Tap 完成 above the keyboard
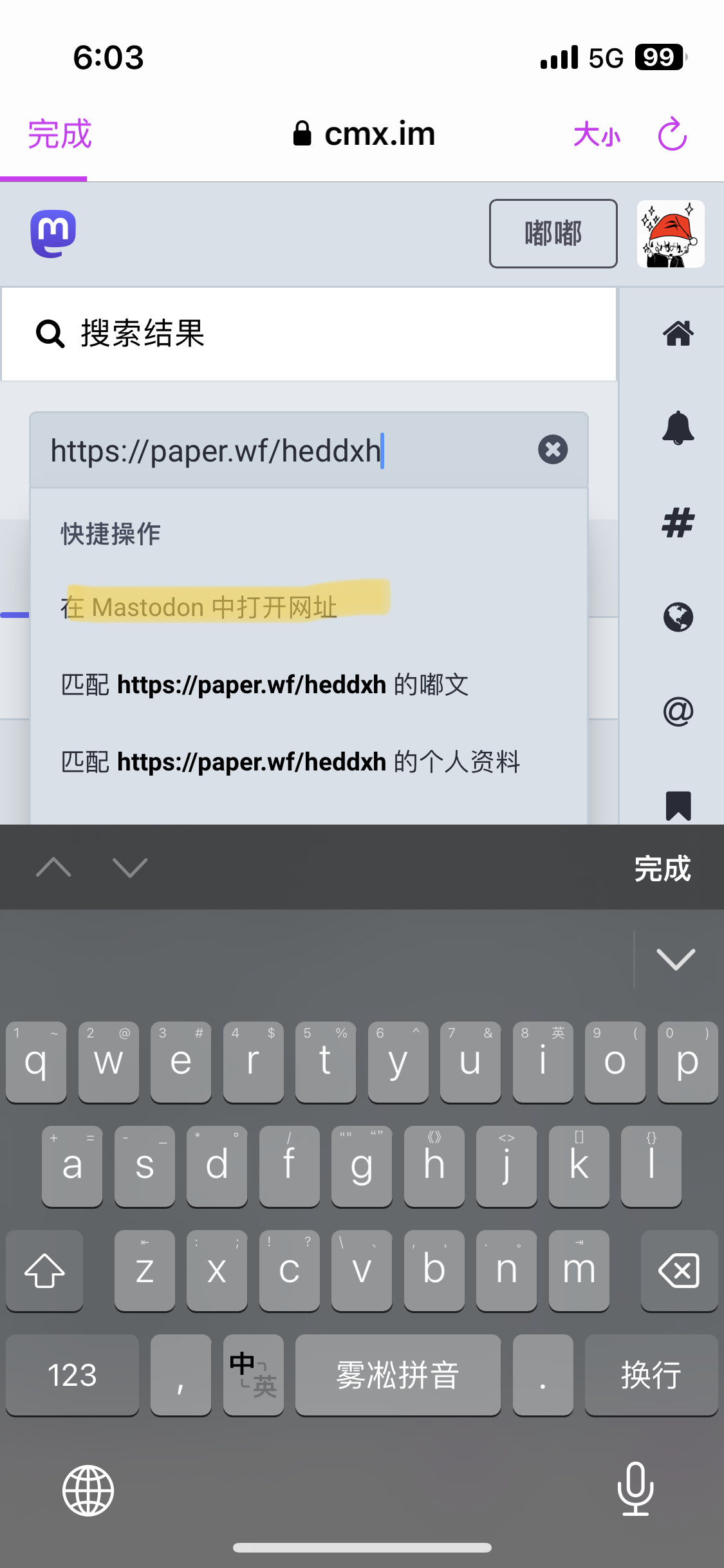Screen dimensions: 724x1568 (662, 868)
